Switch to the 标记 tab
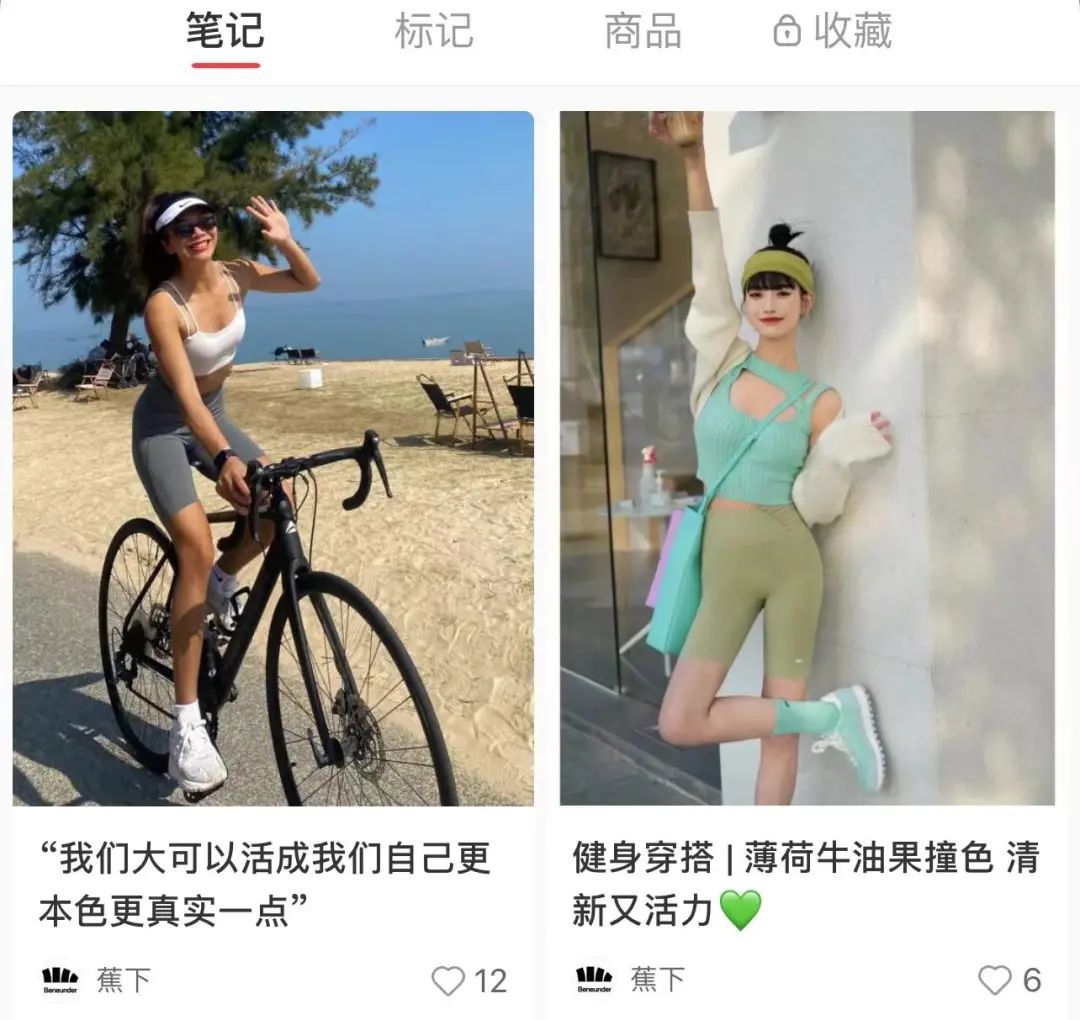This screenshot has width=1080, height=1020. pos(433,32)
